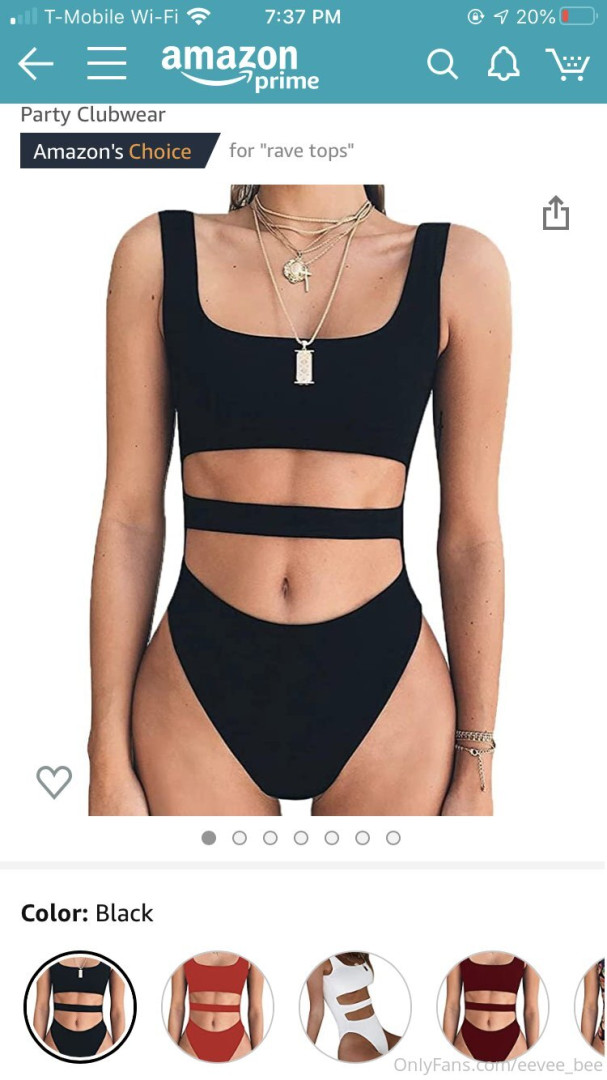Image resolution: width=607 pixels, height=1080 pixels.
Task: Open the hamburger menu
Action: point(106,64)
